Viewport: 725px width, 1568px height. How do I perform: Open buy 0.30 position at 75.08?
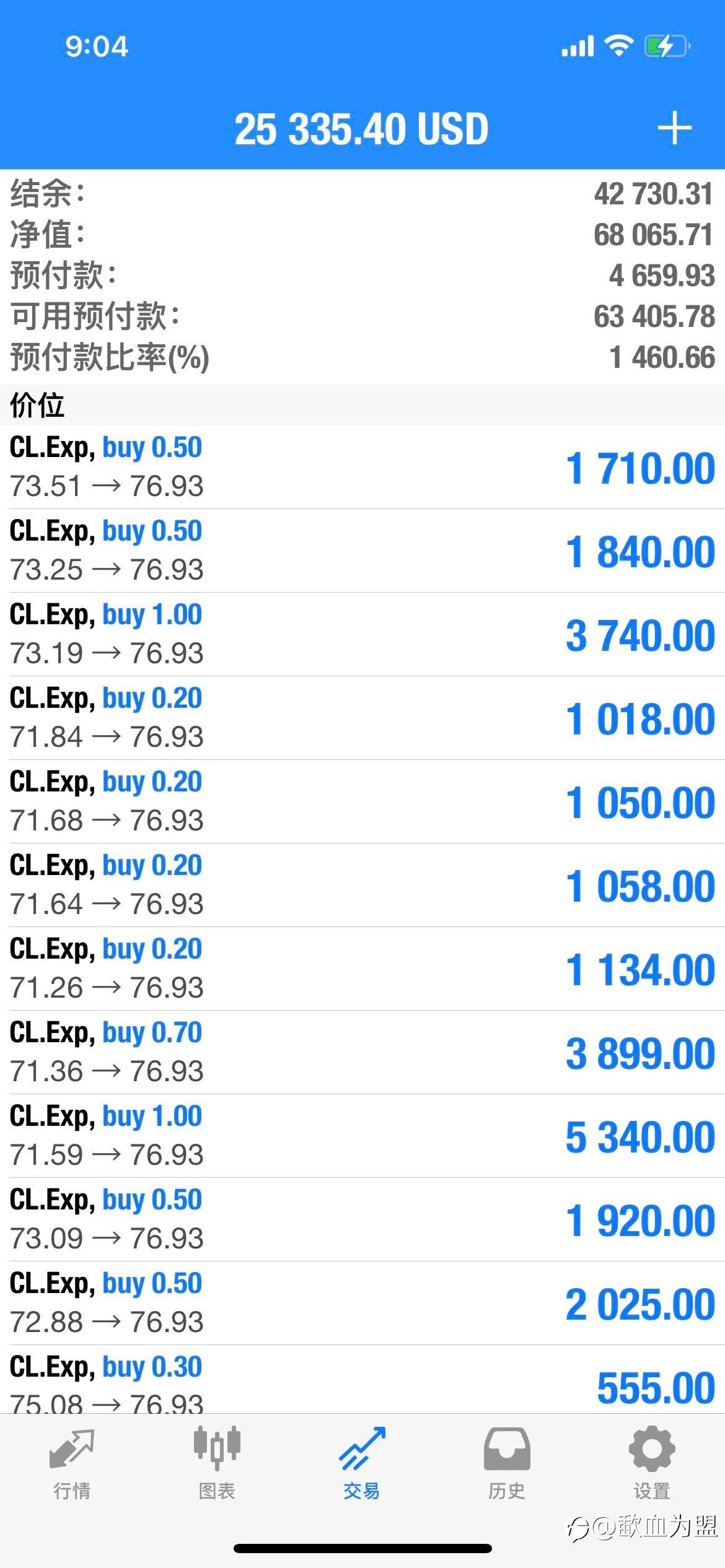(362, 1379)
